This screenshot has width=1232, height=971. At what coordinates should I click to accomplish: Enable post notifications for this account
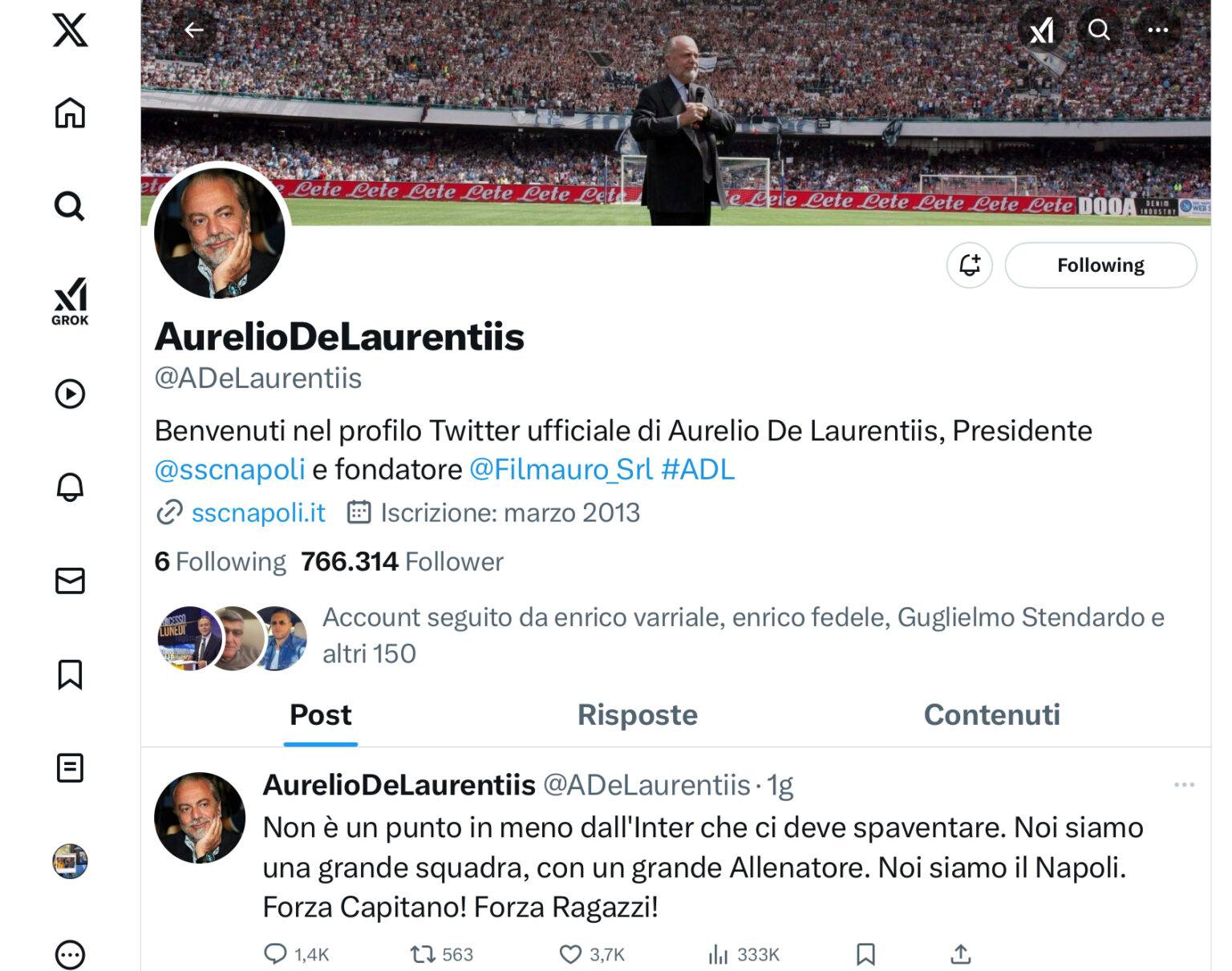(x=969, y=265)
